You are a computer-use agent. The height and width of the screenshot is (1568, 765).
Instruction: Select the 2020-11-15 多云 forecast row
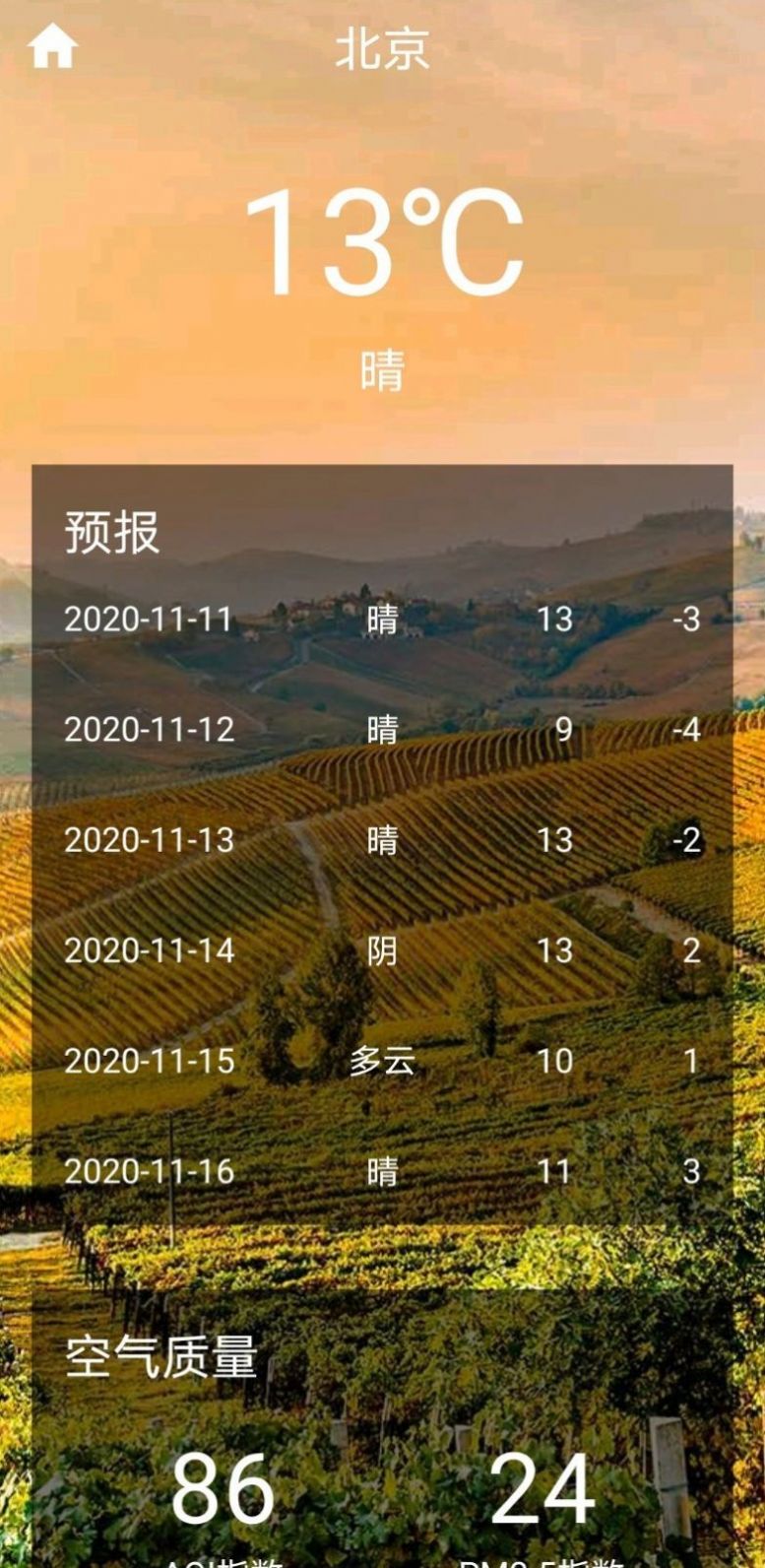tap(382, 1062)
